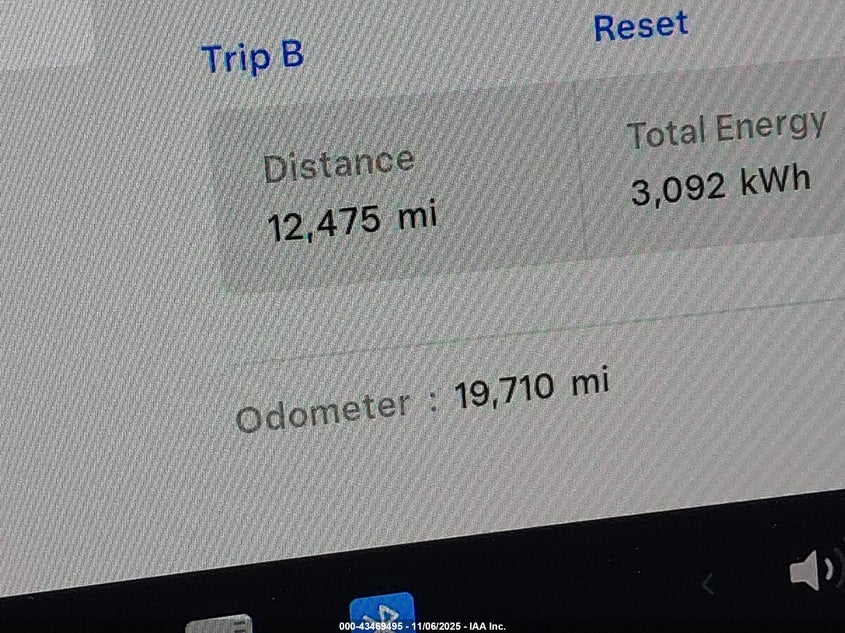Lower volume with the left chevron

click(708, 583)
